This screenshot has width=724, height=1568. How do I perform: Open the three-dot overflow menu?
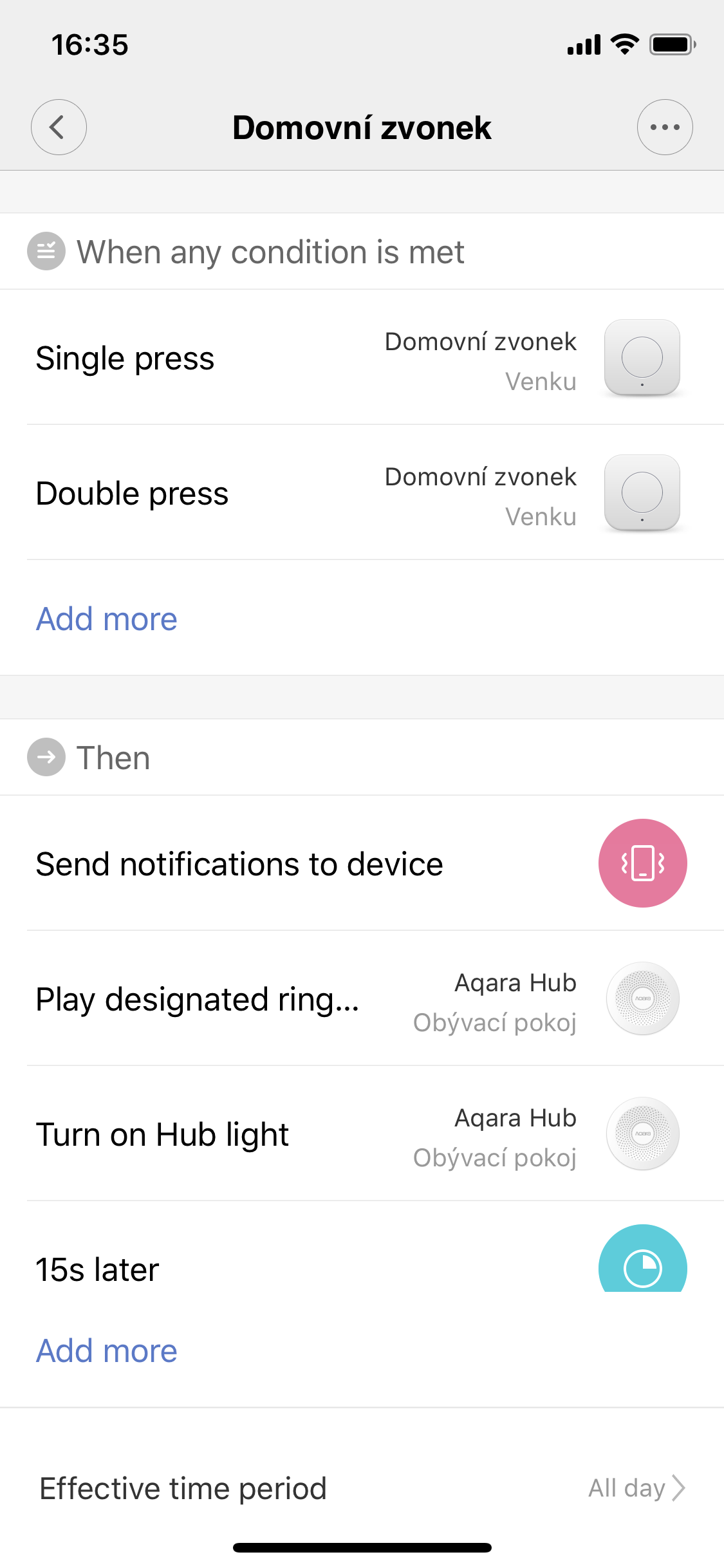coord(664,127)
